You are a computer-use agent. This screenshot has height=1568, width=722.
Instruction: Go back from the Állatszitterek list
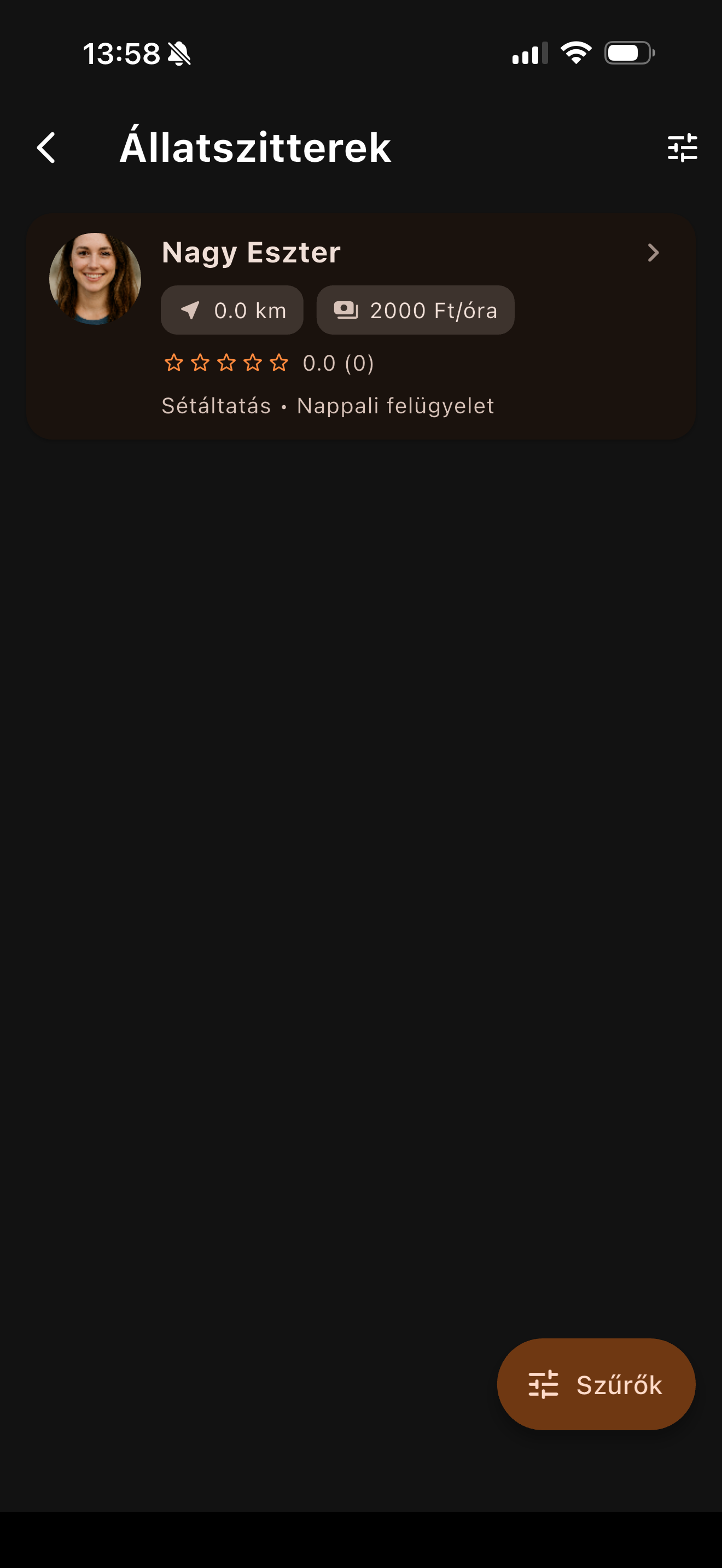pyautogui.click(x=46, y=148)
